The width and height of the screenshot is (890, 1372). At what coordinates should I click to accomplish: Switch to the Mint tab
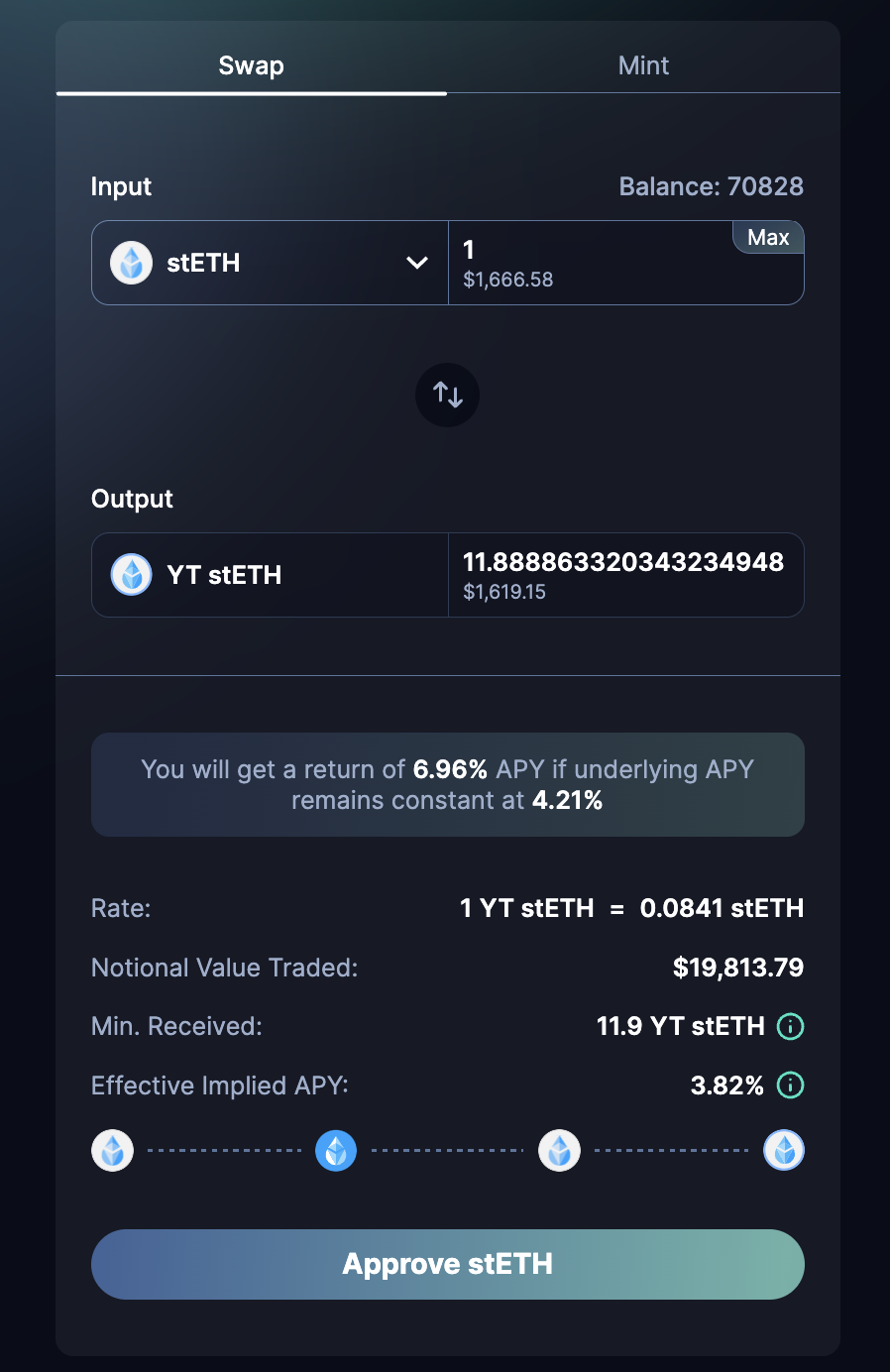tap(643, 65)
